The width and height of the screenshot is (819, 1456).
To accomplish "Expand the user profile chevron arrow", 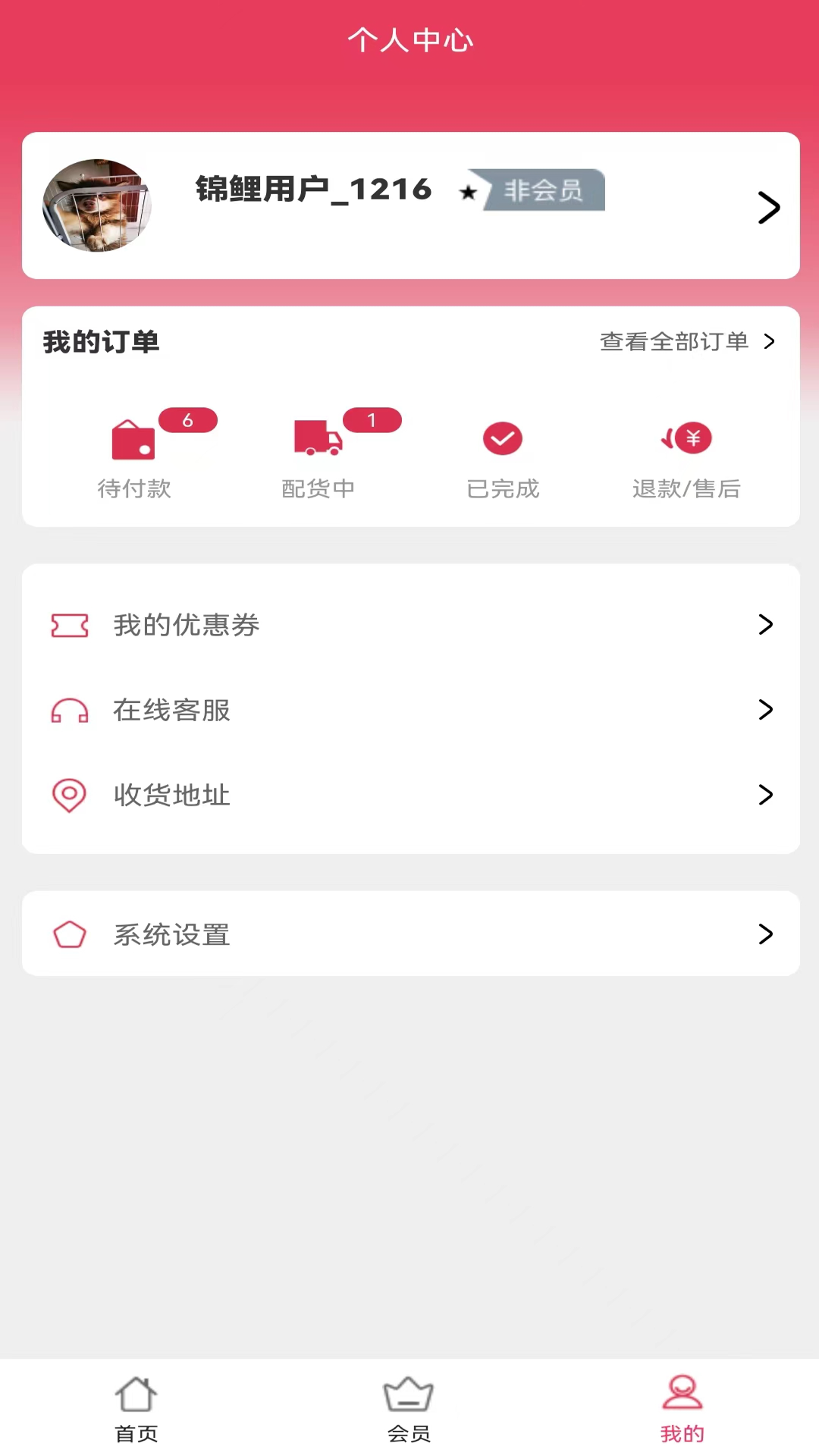I will click(768, 206).
